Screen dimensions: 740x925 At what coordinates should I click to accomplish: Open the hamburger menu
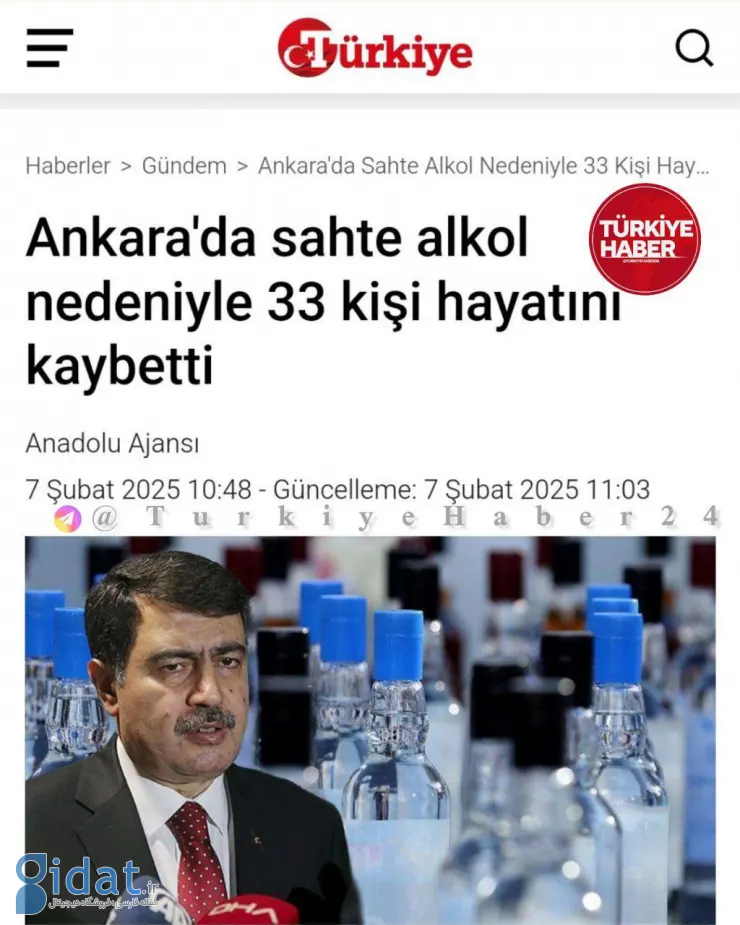[49, 48]
